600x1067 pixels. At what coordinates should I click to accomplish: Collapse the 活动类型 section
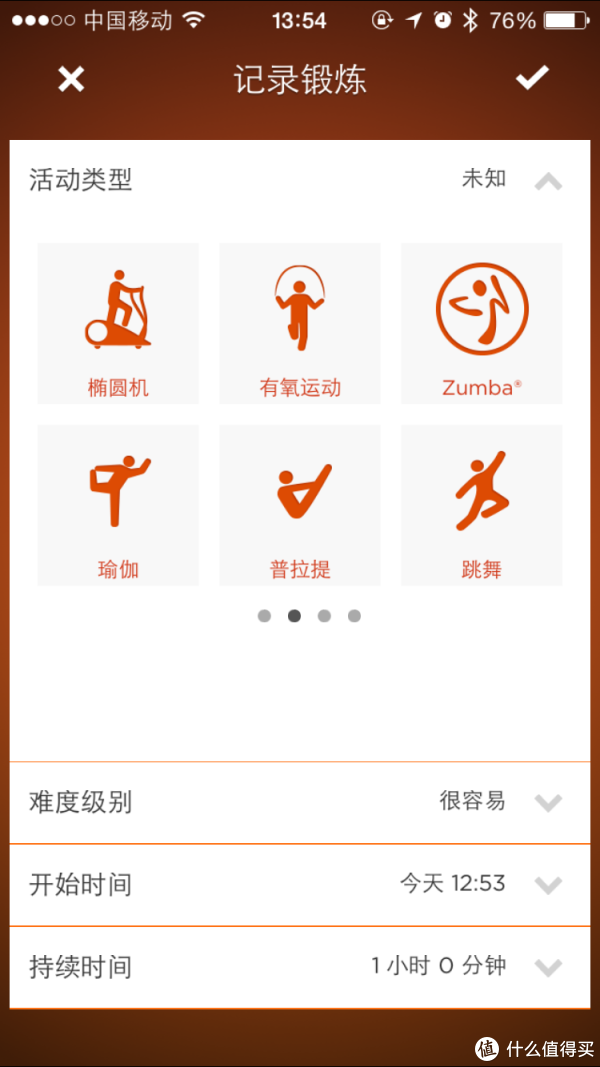point(548,181)
